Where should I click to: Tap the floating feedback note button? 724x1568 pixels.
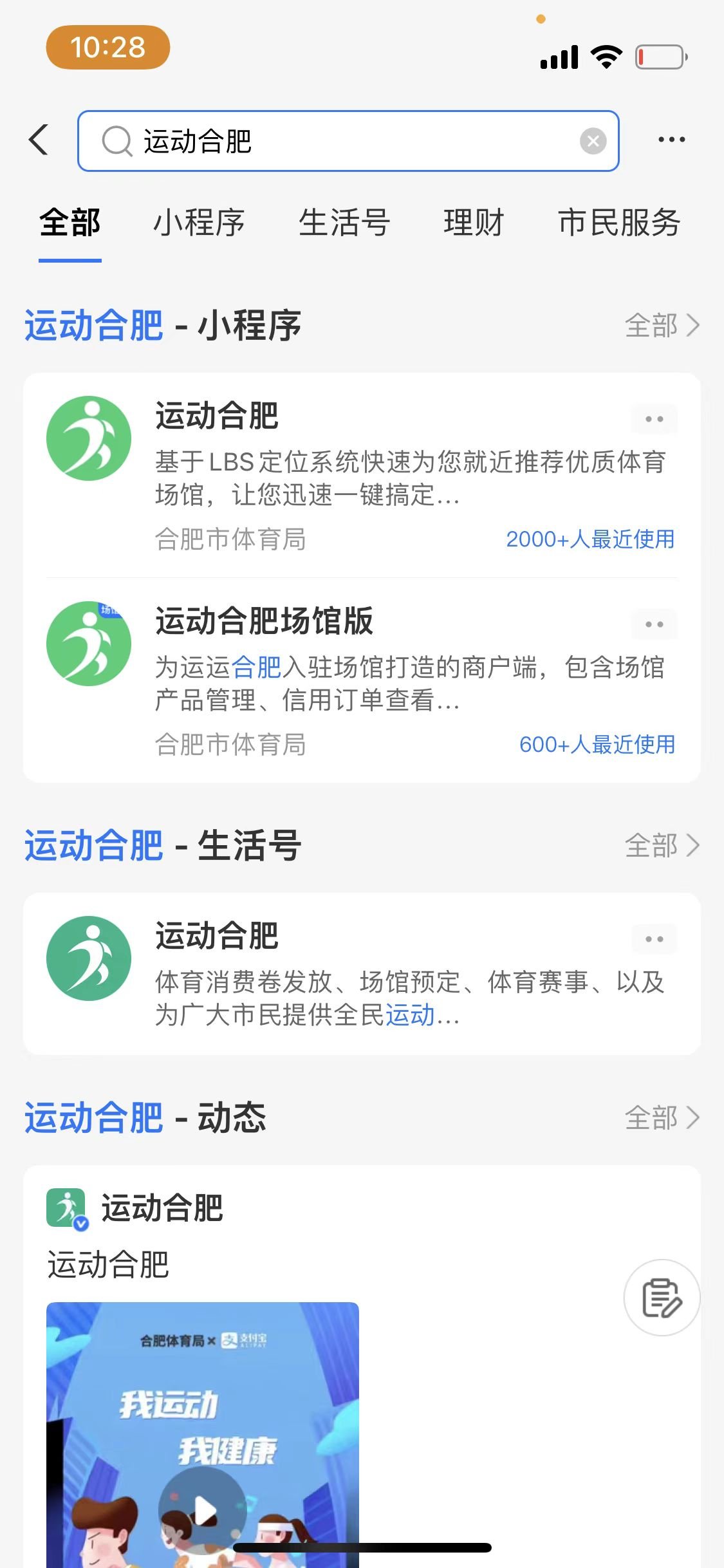[662, 1298]
